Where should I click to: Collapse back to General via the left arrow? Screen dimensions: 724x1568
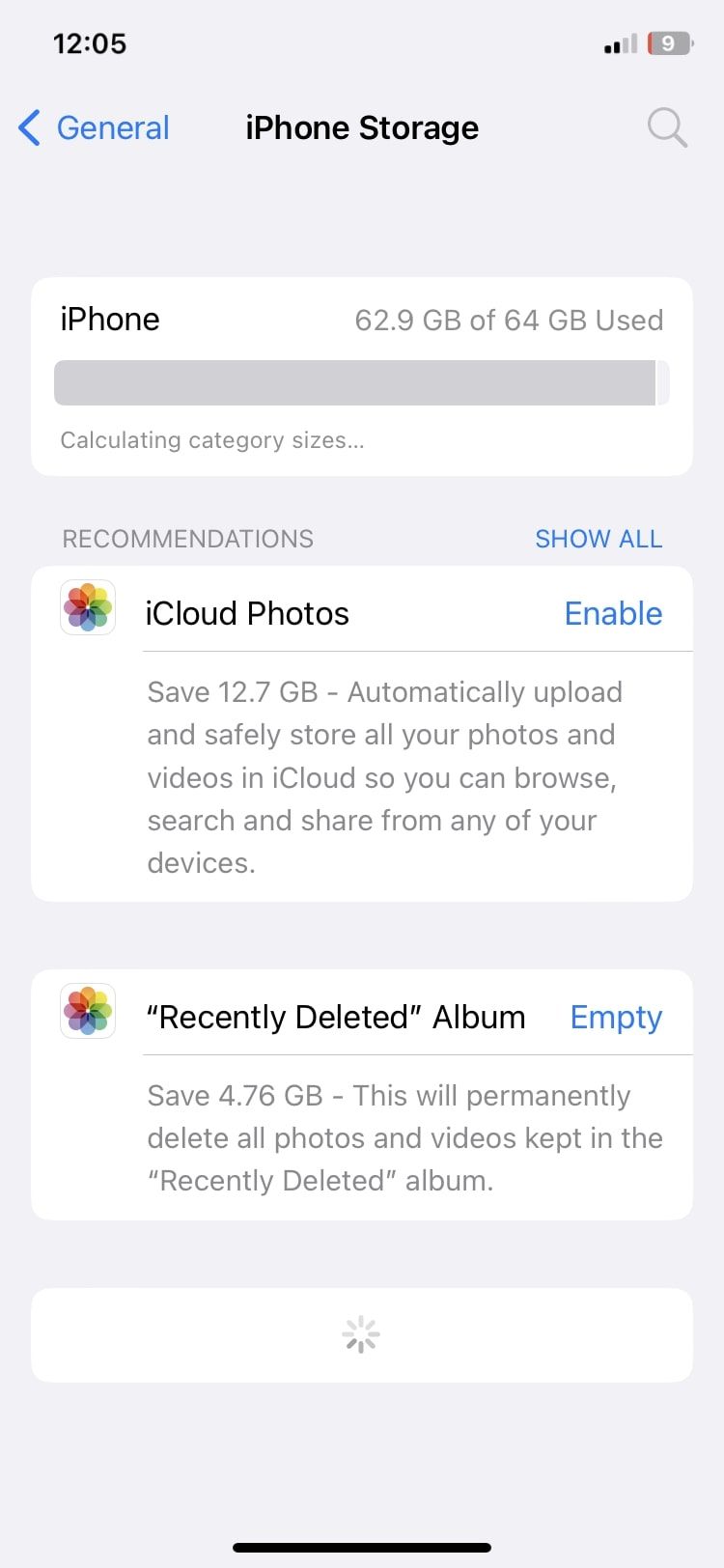coord(29,127)
